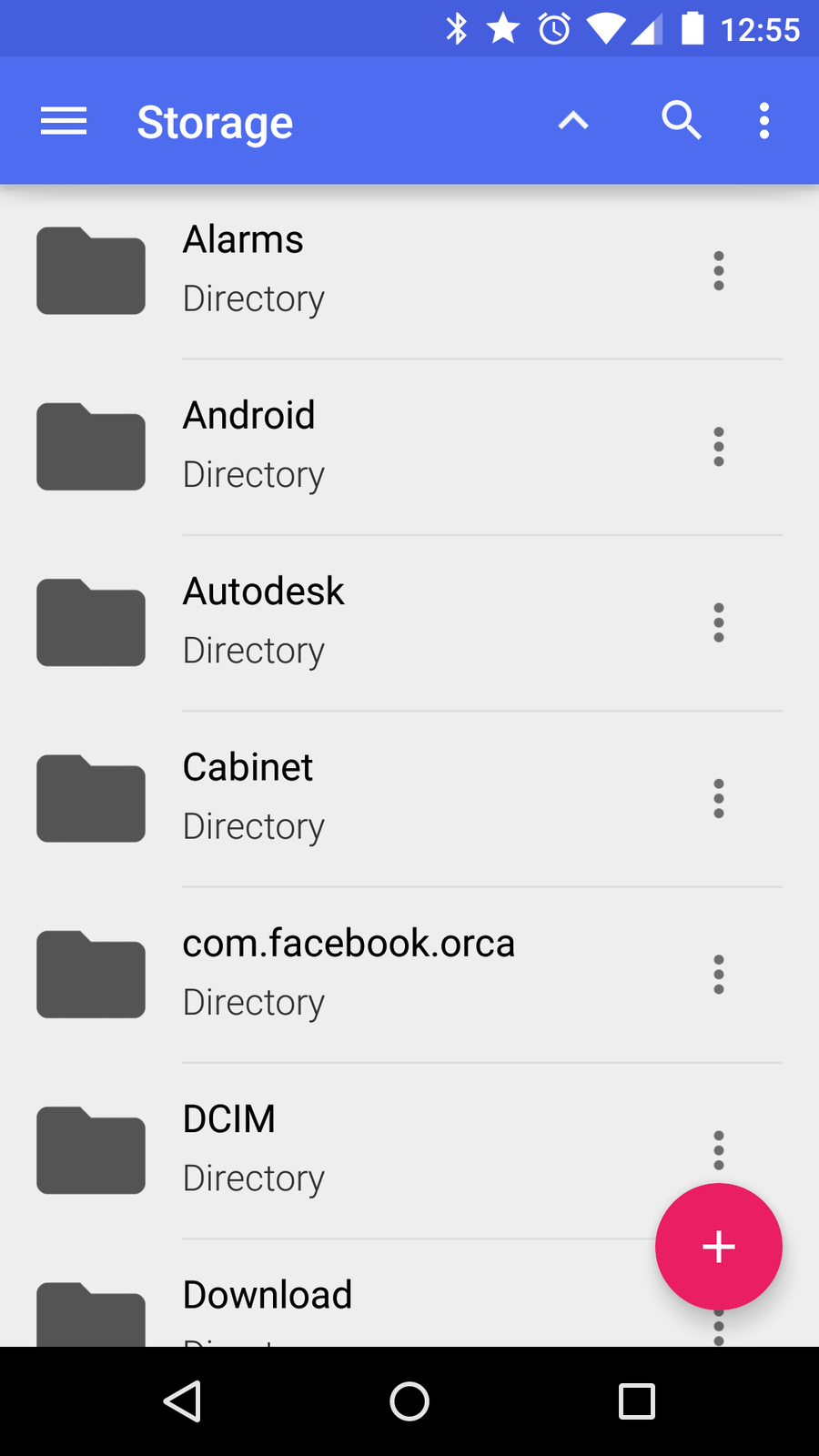Show options for the DCIM folder
819x1456 pixels.
coord(719,1147)
